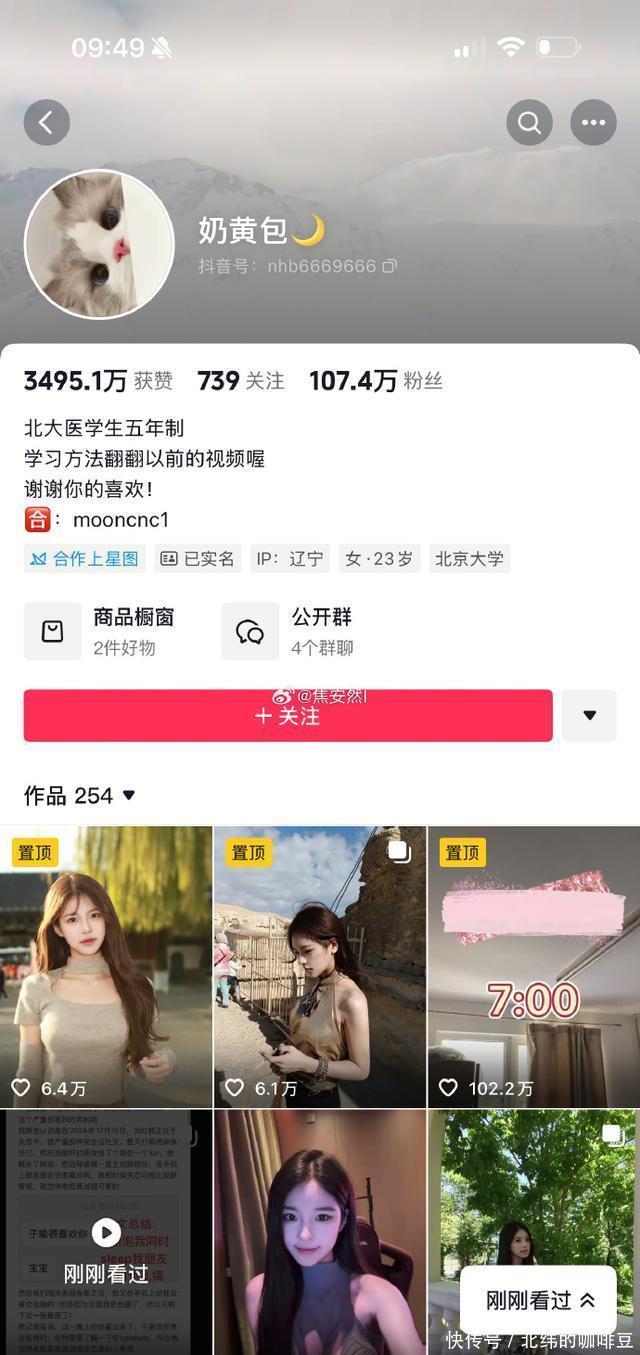Follow this user with 关注 button
The image size is (640, 1355).
[x=288, y=716]
